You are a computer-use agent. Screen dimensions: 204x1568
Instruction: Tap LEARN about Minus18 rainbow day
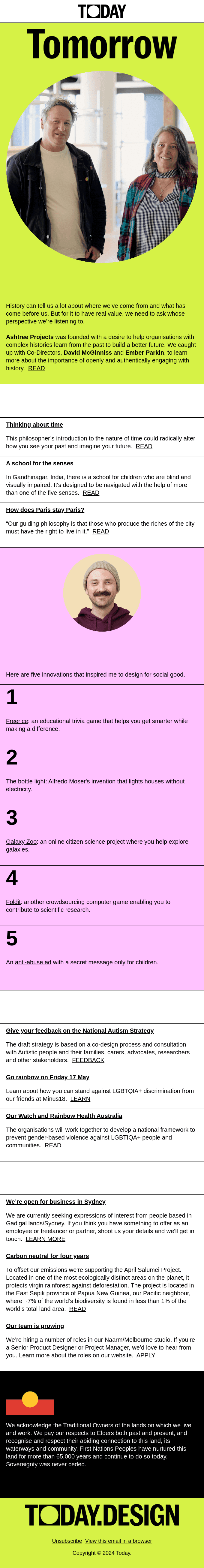coord(80,1099)
